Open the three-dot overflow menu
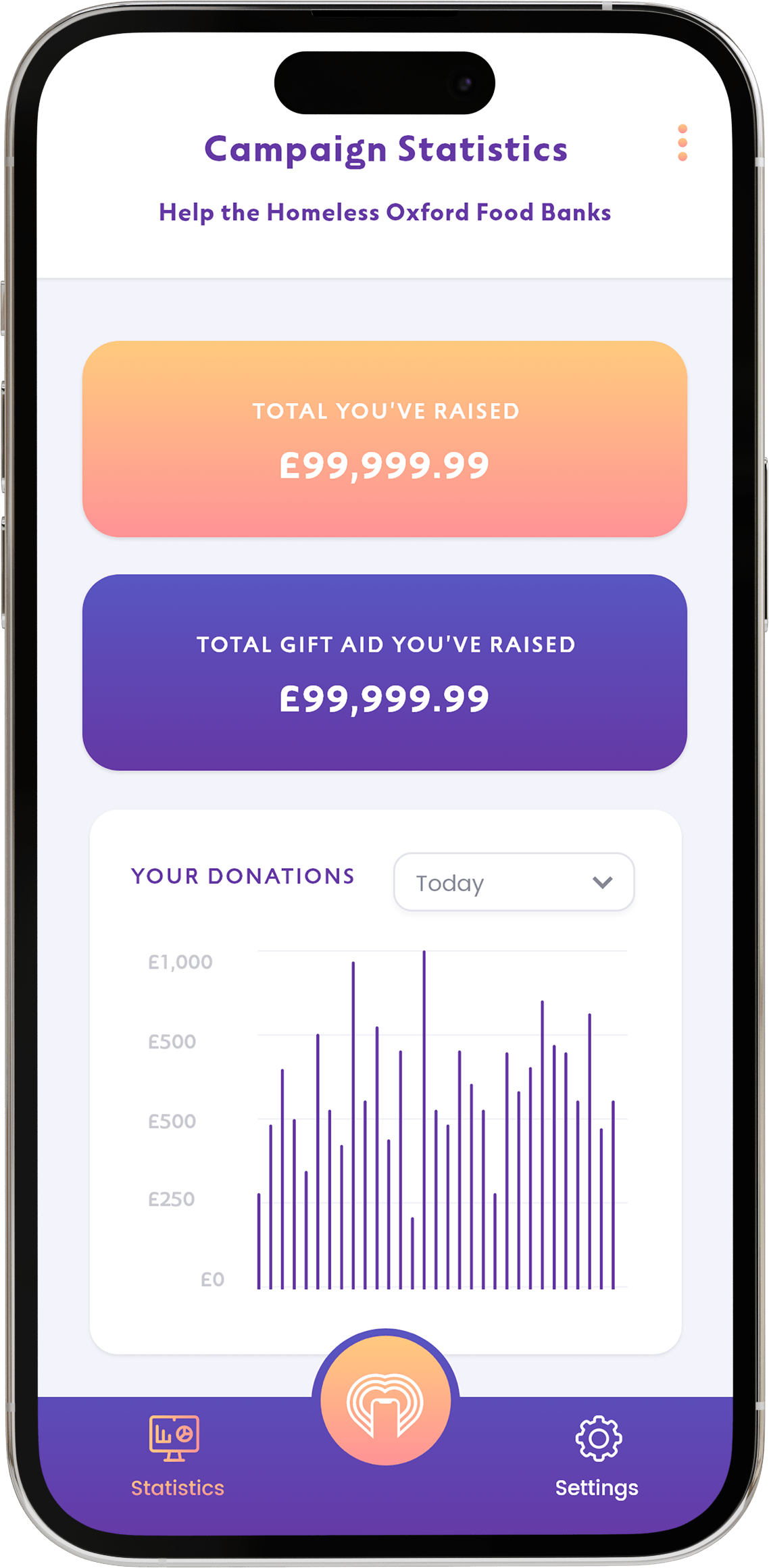 [683, 143]
